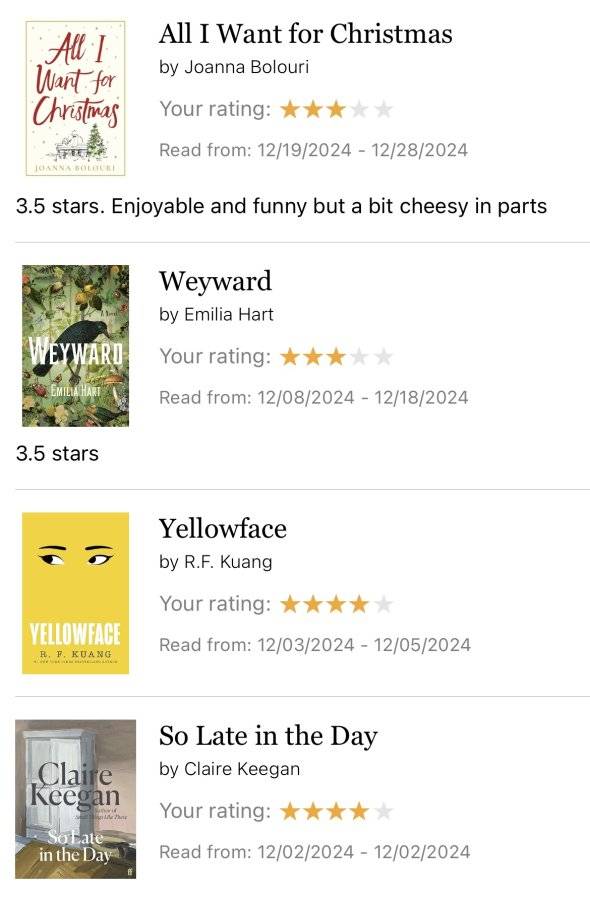590x900 pixels.
Task: Change the star rating for Weyward
Action: 336,356
